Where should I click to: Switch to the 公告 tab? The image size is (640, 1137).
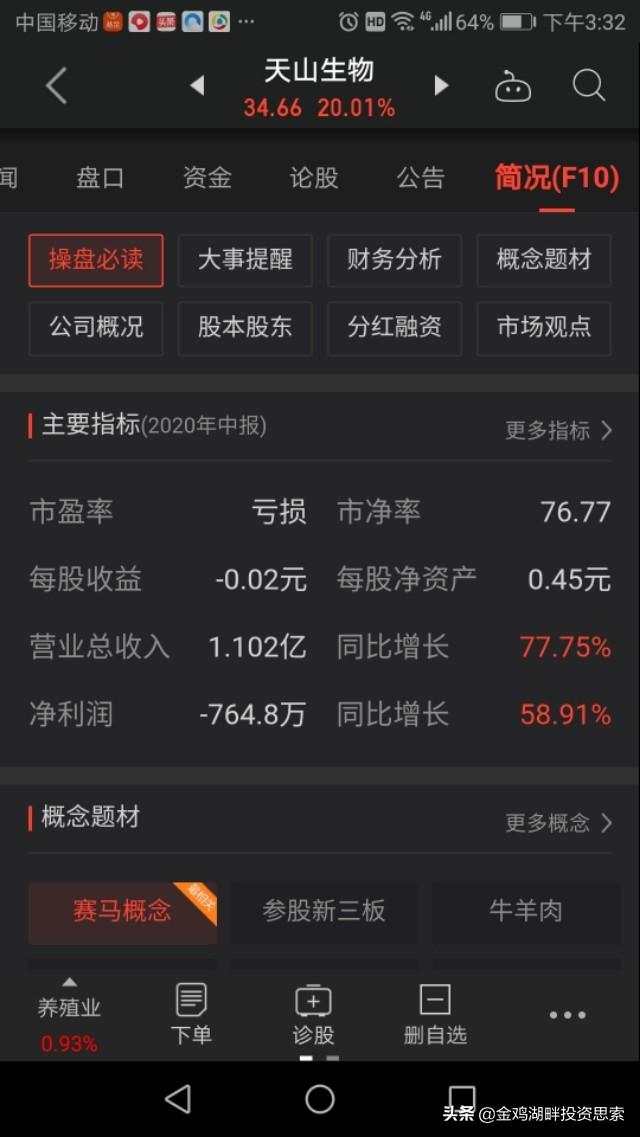[x=420, y=178]
